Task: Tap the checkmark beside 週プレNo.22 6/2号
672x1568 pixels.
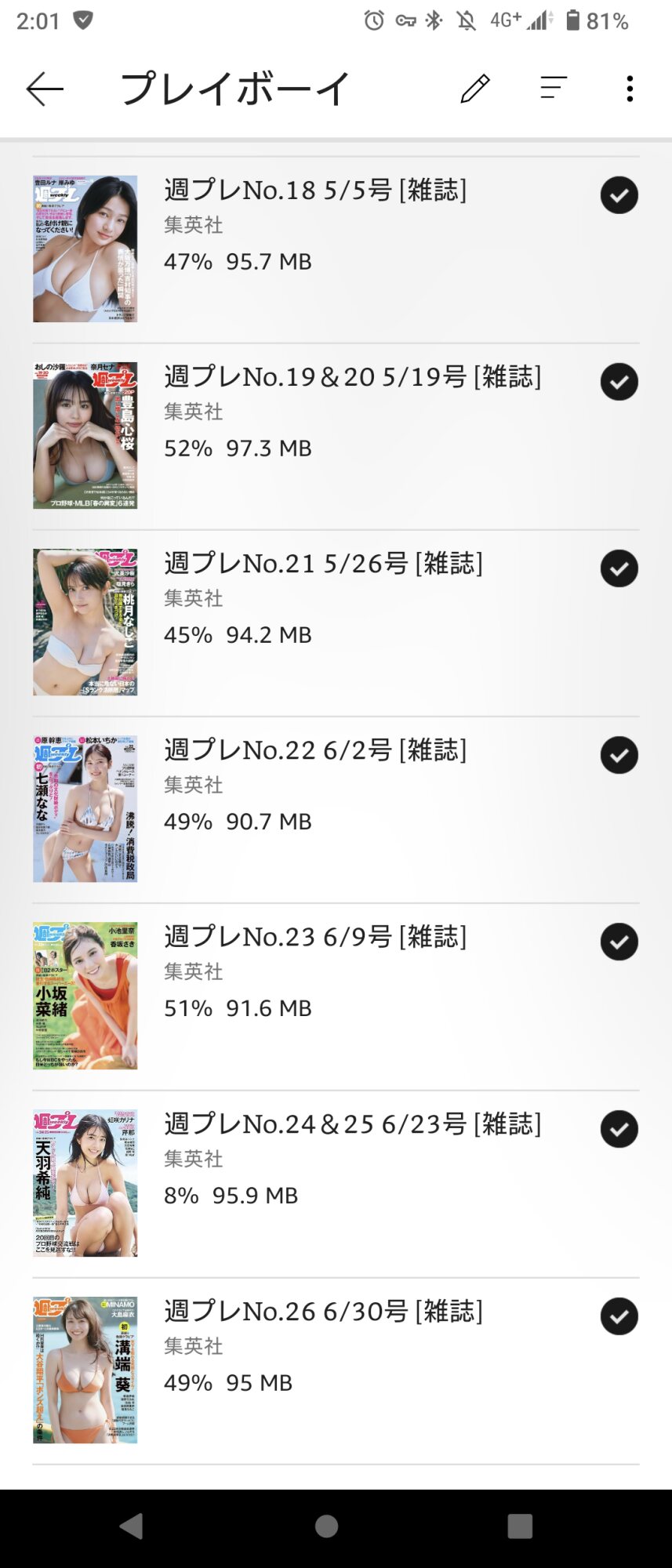Action: (x=619, y=755)
